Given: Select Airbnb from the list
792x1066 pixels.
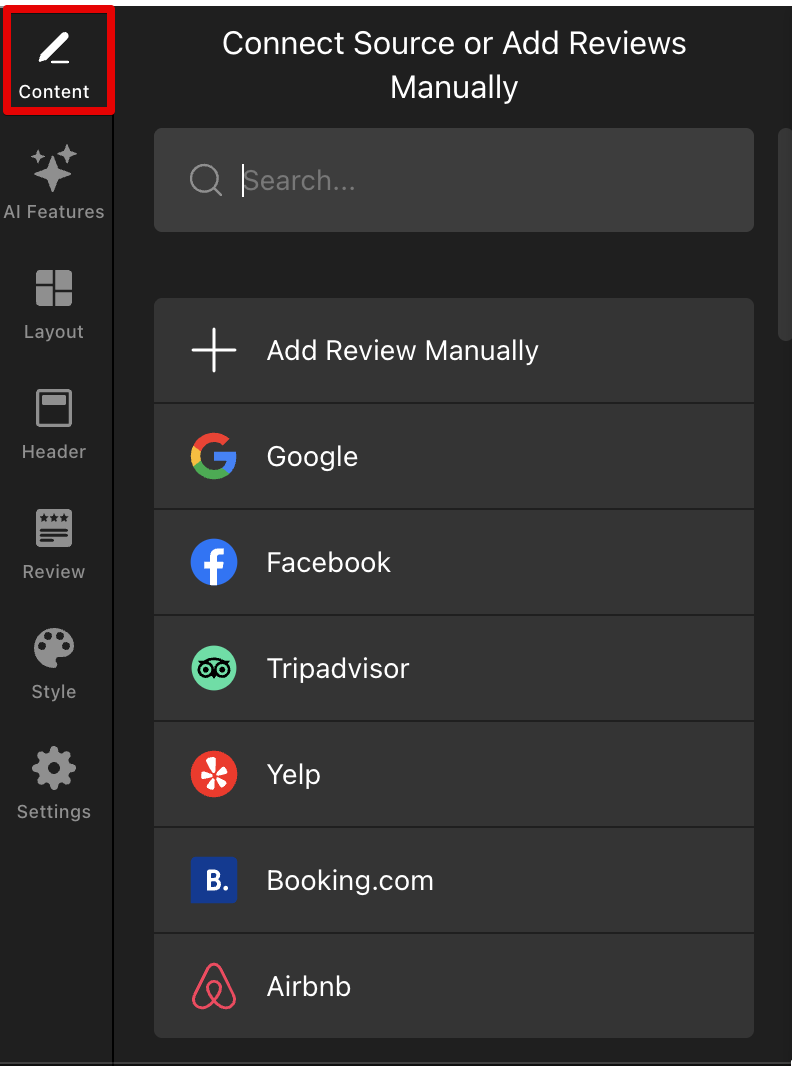Looking at the screenshot, I should click(454, 987).
